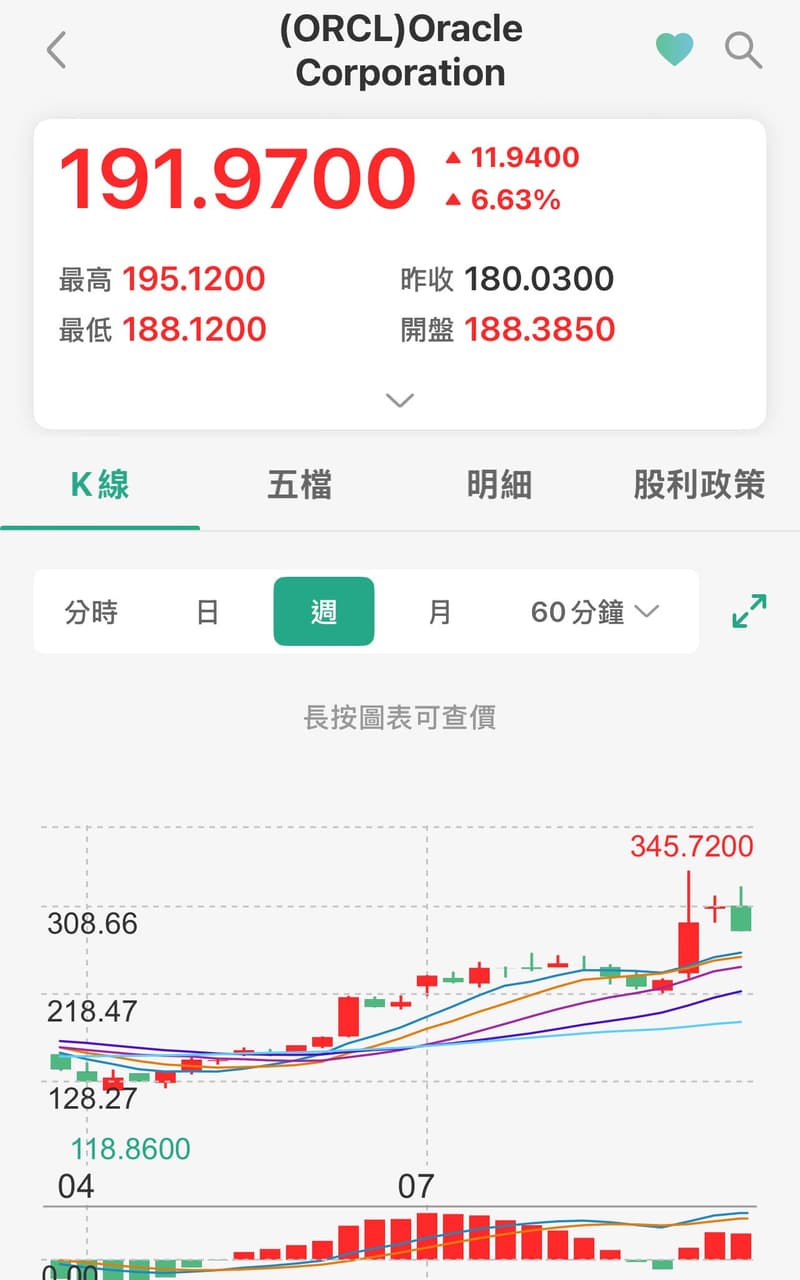Expand the price details card chevron
The width and height of the screenshot is (800, 1280).
coord(400,399)
